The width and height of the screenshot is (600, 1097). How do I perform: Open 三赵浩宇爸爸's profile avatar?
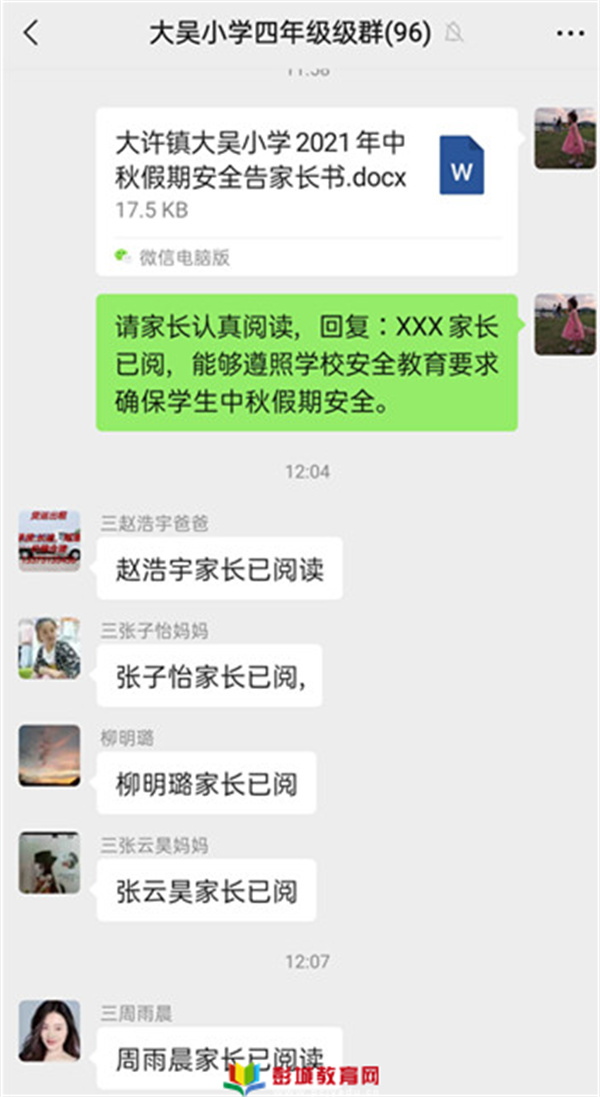pyautogui.click(x=49, y=541)
